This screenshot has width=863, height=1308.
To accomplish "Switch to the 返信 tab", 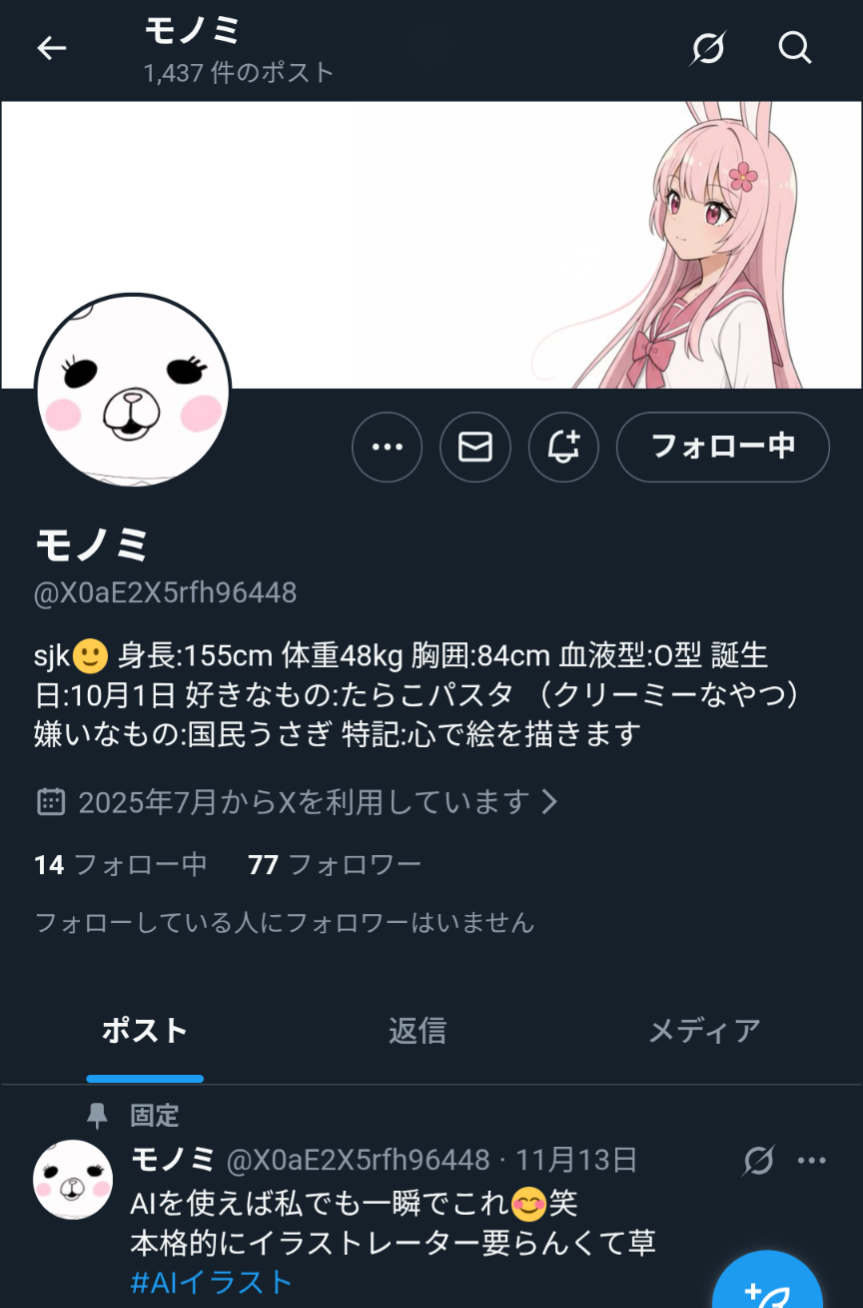I will (417, 1031).
